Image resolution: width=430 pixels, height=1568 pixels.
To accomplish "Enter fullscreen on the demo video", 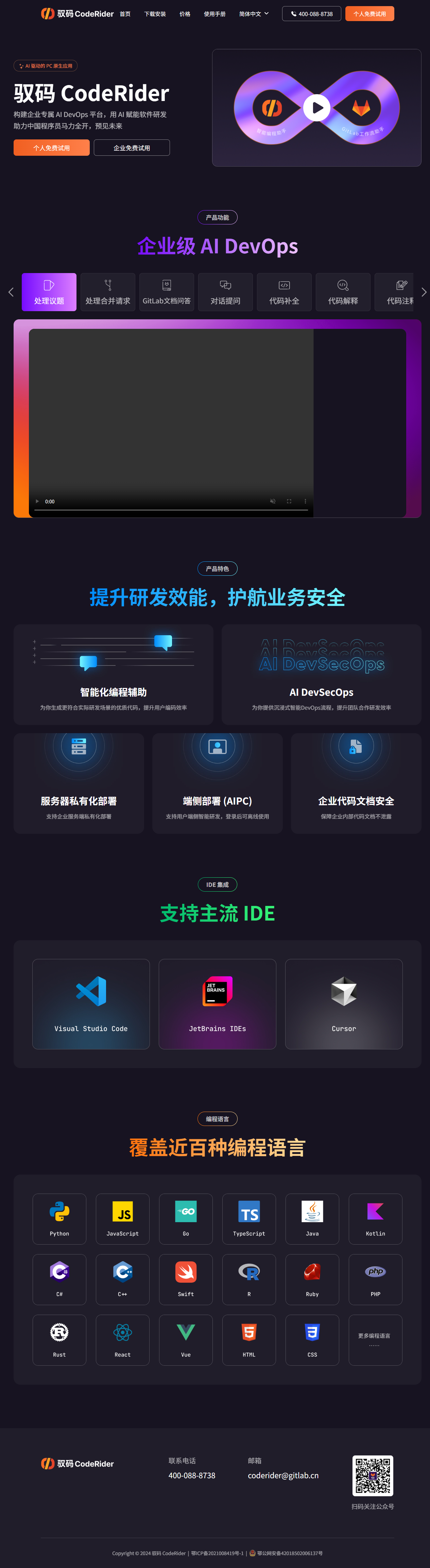I will (289, 502).
